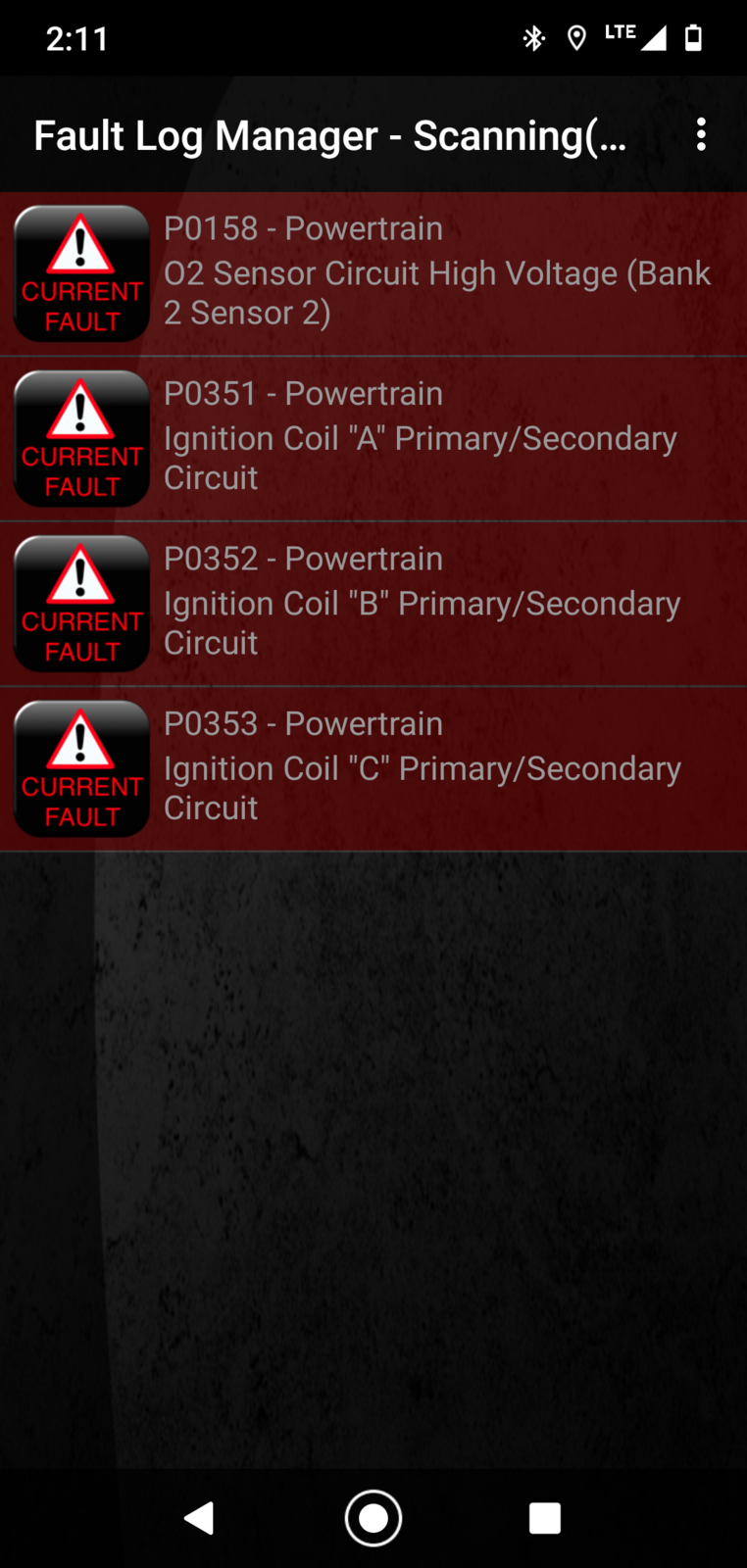Tap the Android home button
This screenshot has width=747, height=1568.
point(373,1517)
